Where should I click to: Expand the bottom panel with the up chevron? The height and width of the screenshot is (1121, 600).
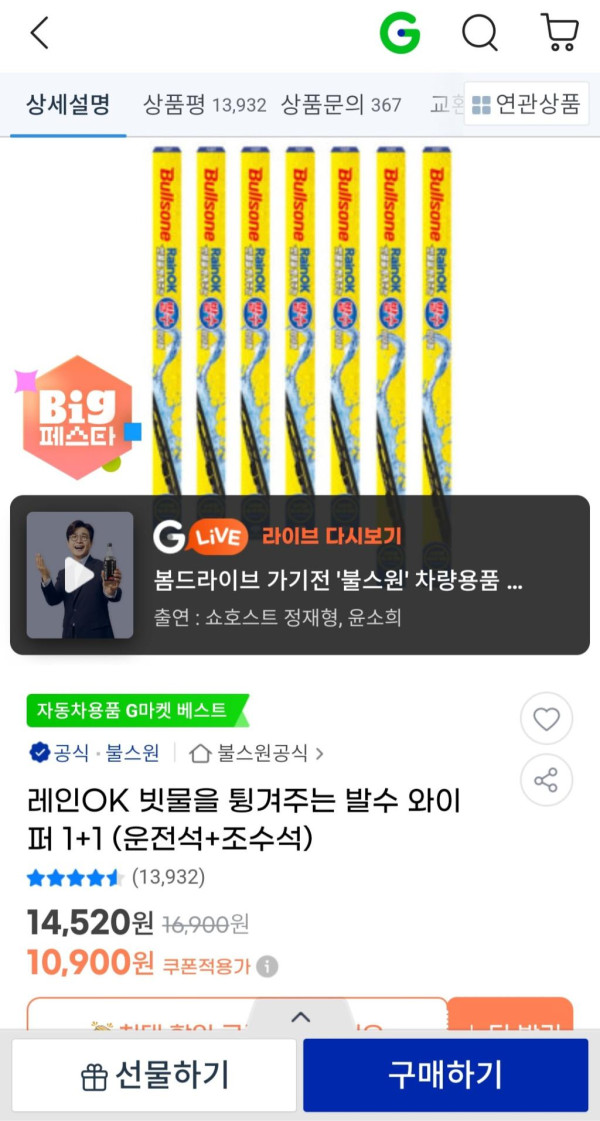(300, 1018)
